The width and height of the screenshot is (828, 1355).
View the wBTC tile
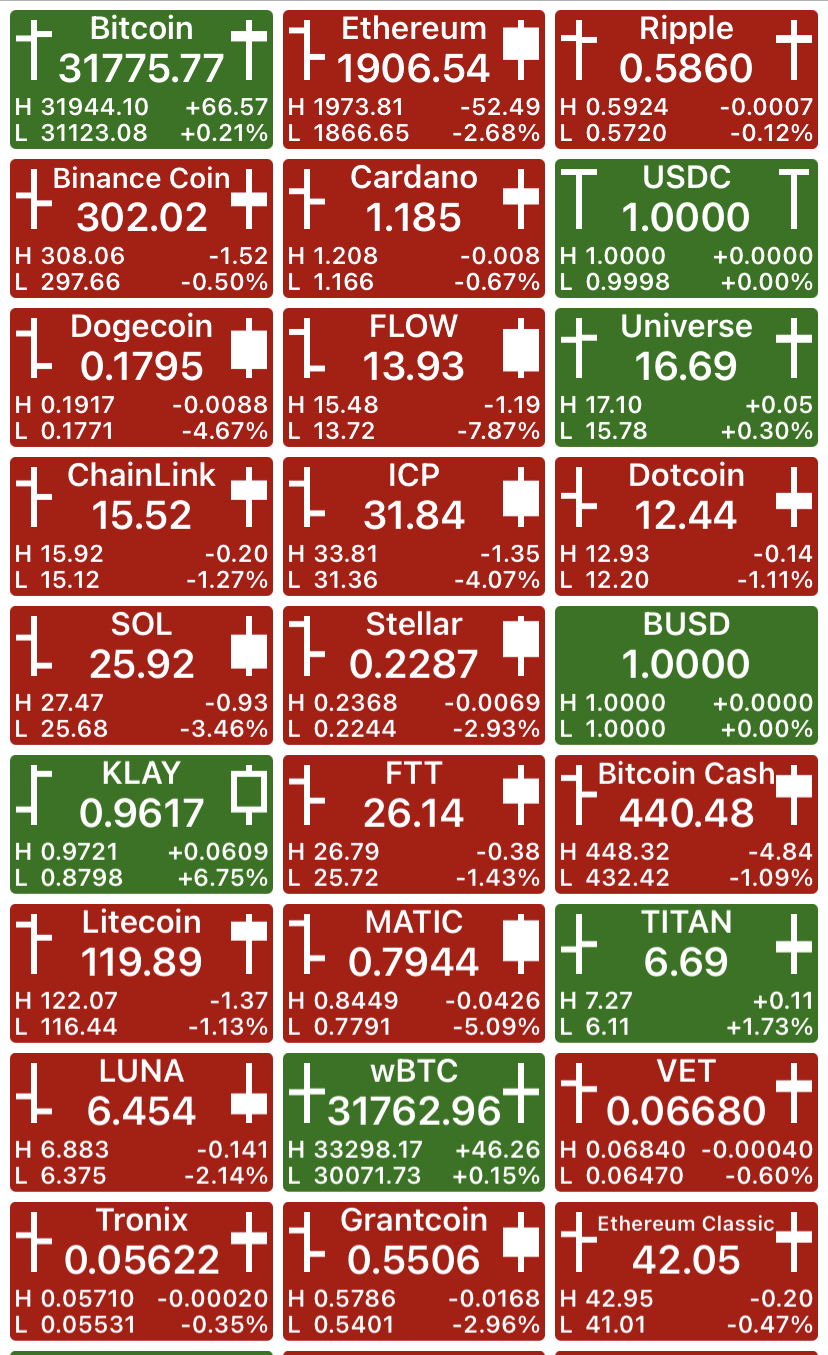coord(414,1123)
